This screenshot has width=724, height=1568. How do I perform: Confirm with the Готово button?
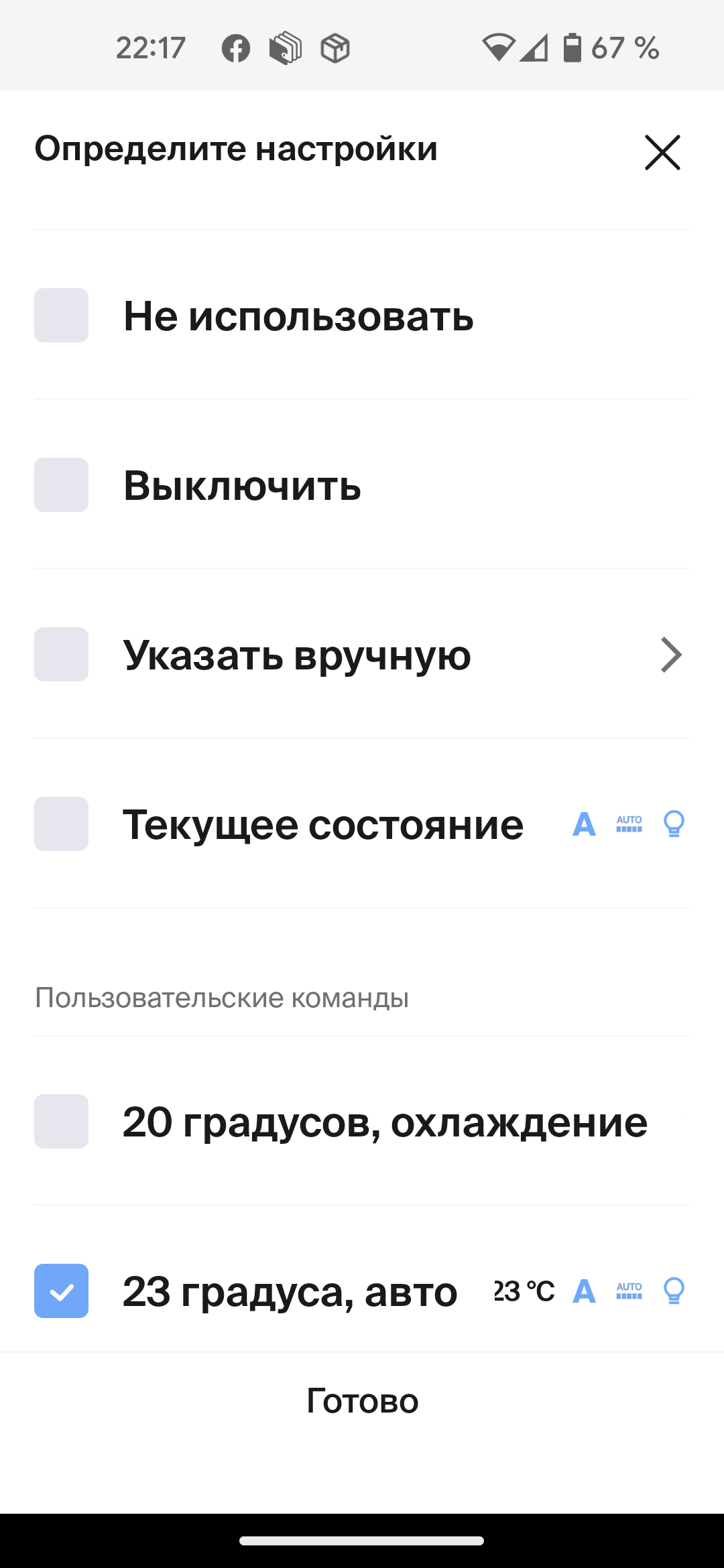(x=362, y=1400)
